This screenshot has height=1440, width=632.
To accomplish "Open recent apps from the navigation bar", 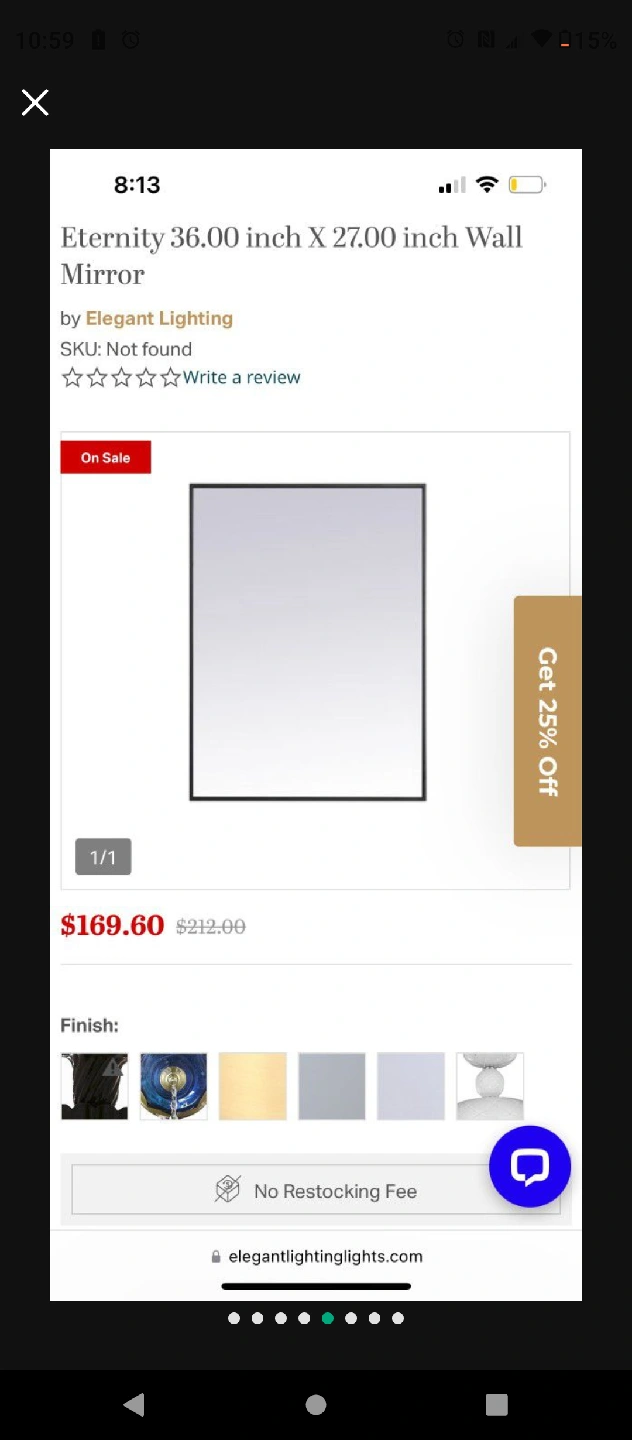I will [497, 1404].
